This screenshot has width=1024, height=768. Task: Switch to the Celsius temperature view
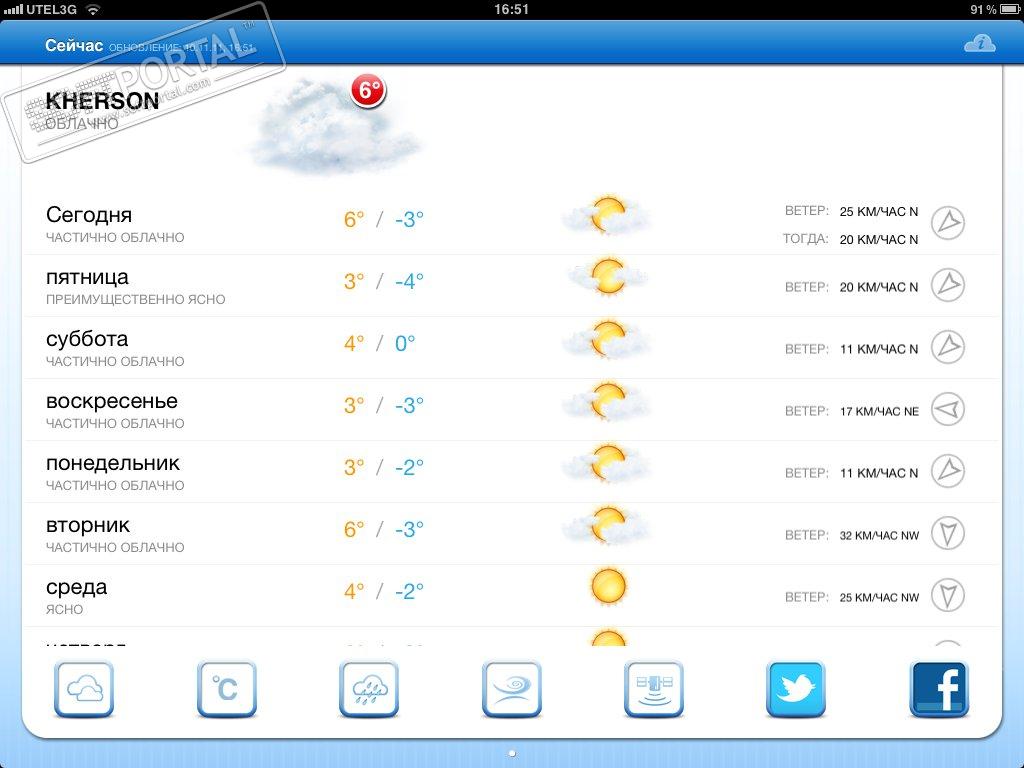(227, 688)
